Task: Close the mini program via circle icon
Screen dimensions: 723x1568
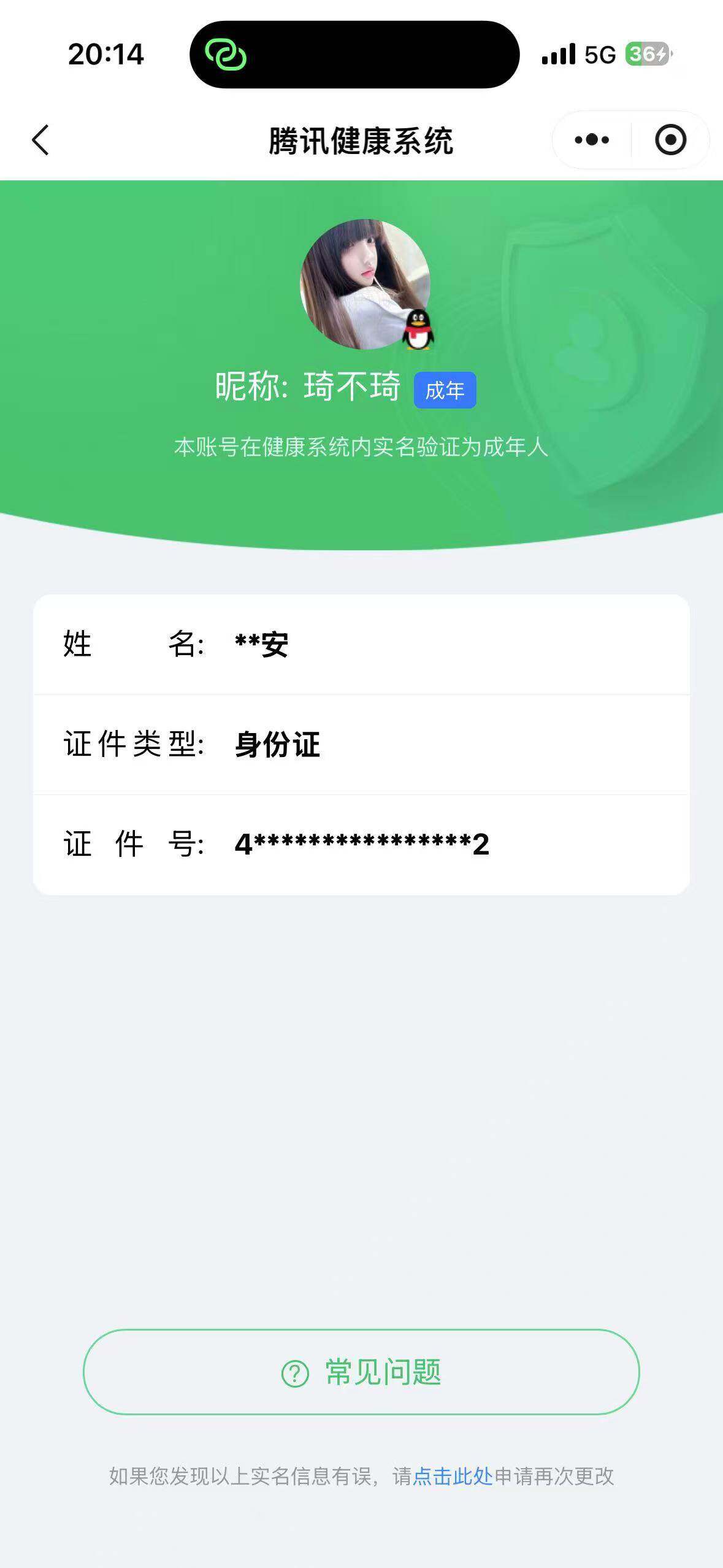Action: pos(670,140)
